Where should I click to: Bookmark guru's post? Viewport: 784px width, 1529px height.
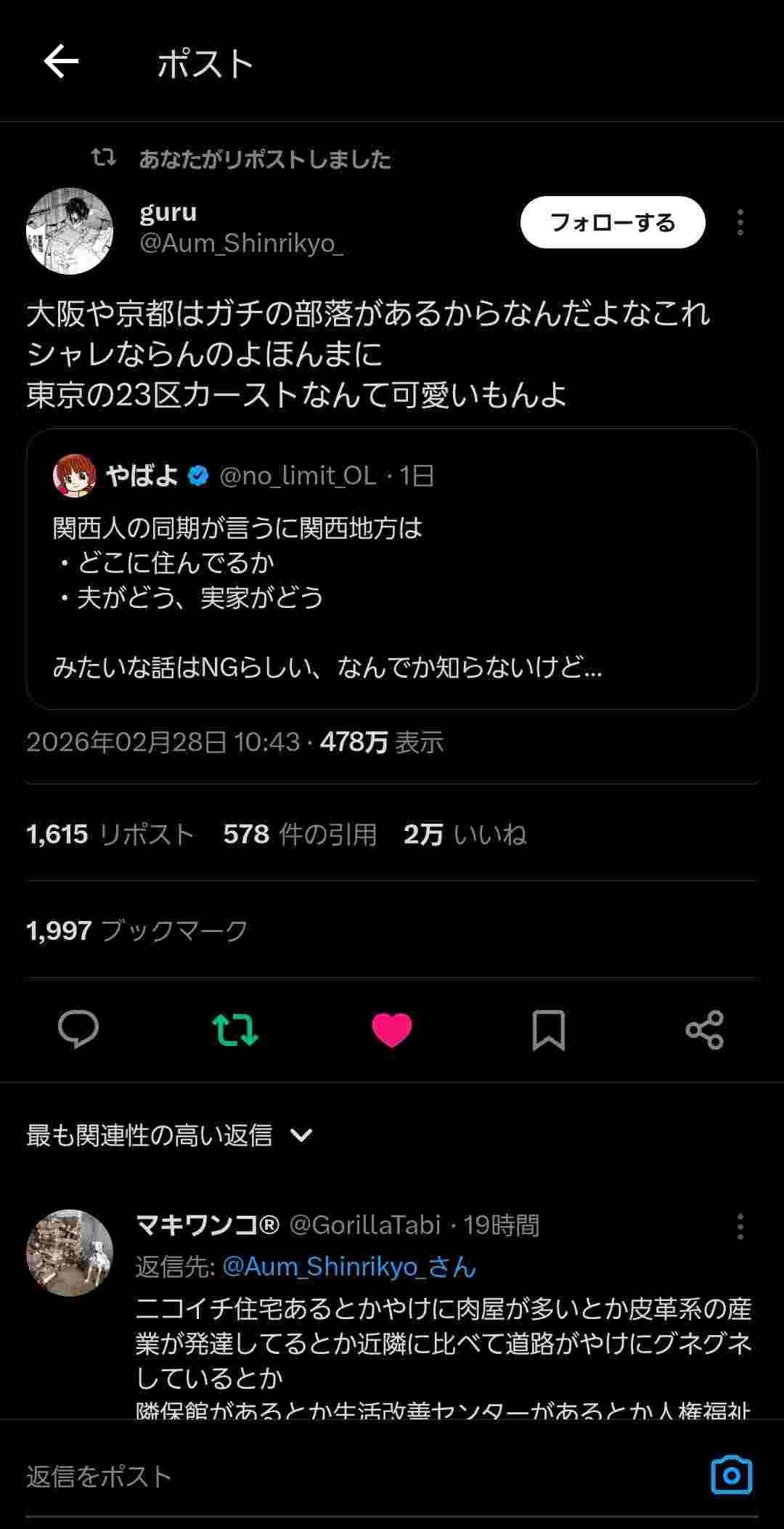pos(549,1029)
